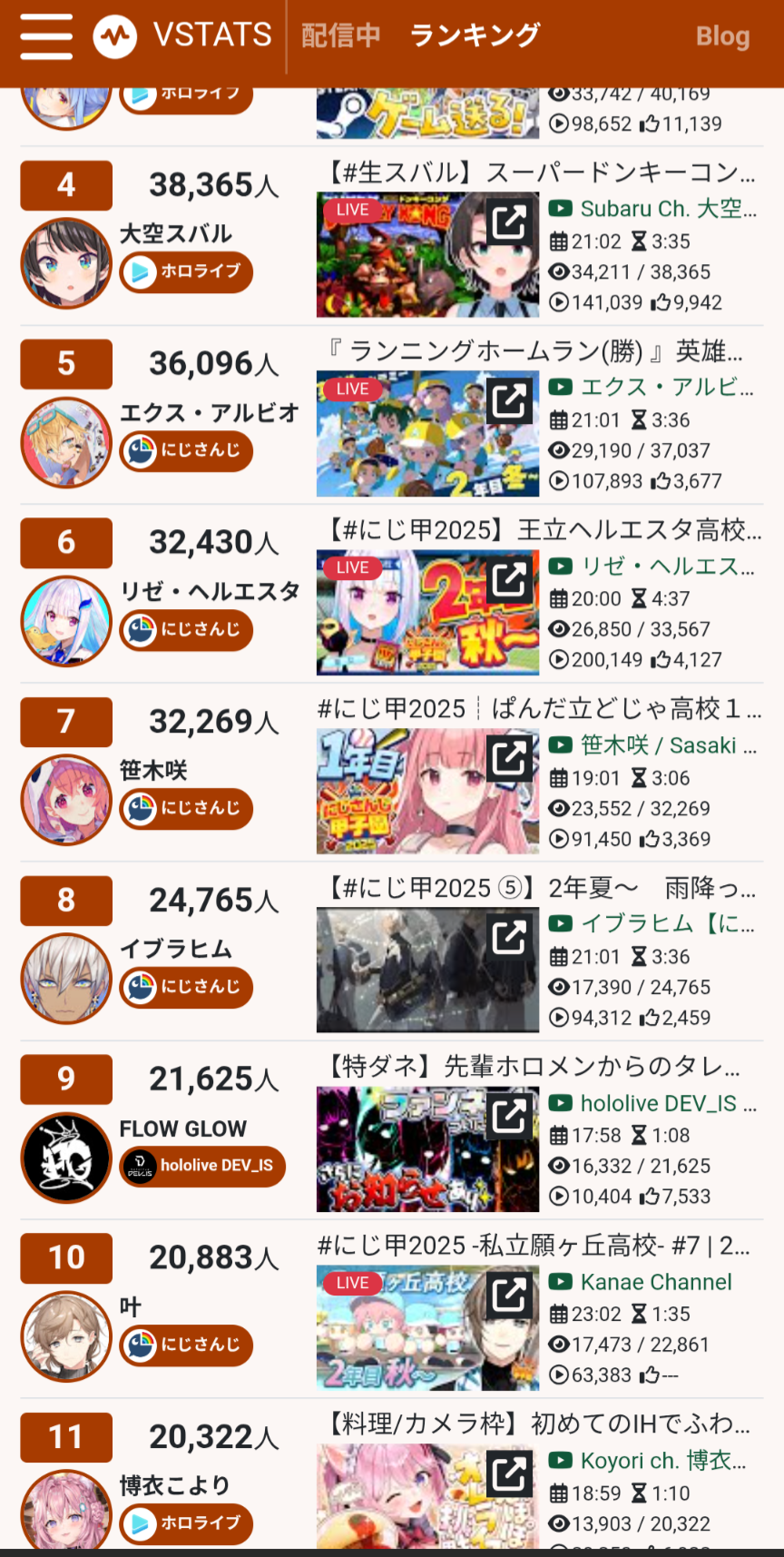The width and height of the screenshot is (784, 1557).
Task: Tap the にじさんじ chip under リゼ・ヘルエスタ
Action: tap(186, 629)
